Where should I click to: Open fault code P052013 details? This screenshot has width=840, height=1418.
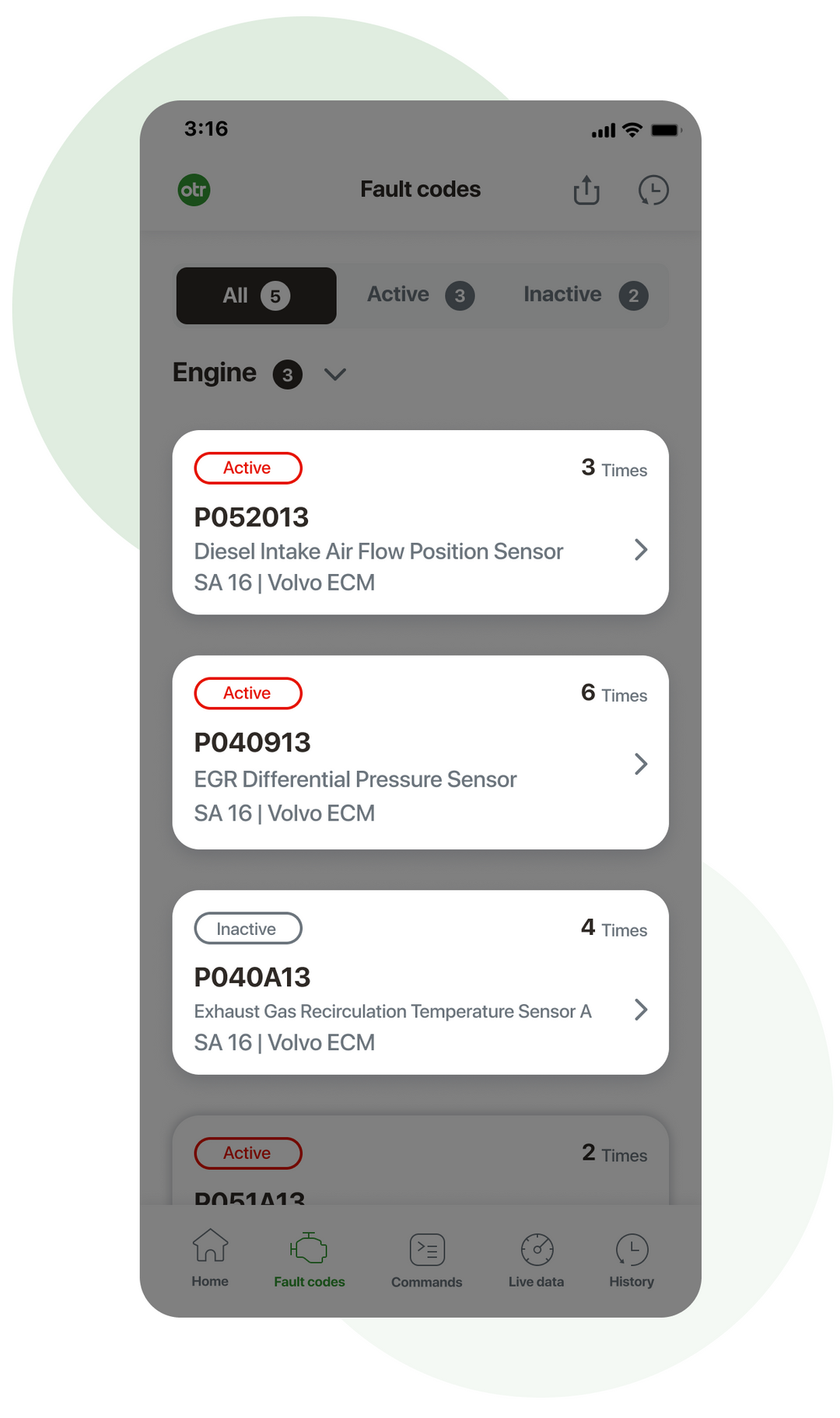coord(420,522)
